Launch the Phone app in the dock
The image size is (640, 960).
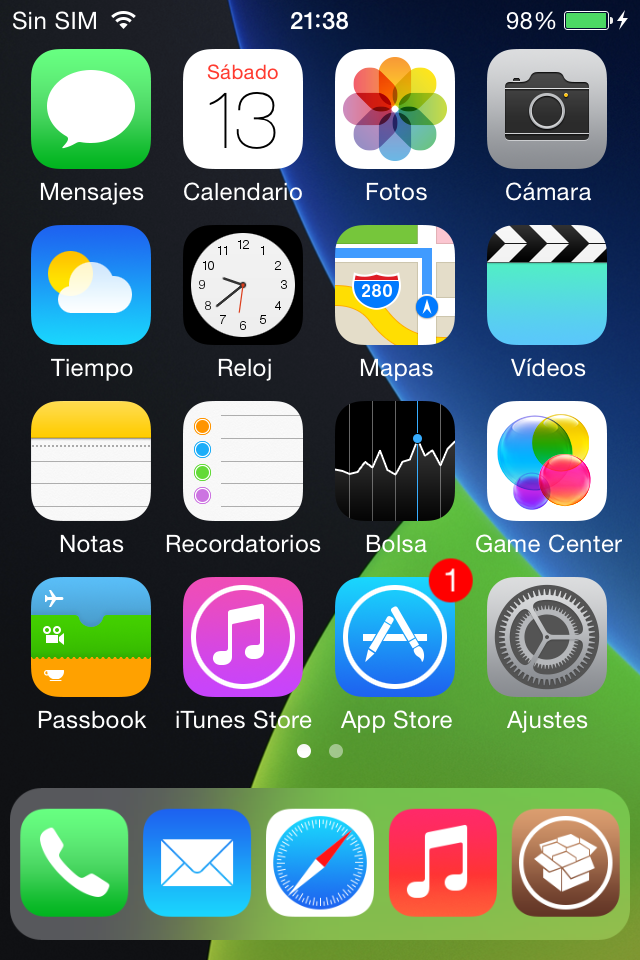coord(75,863)
